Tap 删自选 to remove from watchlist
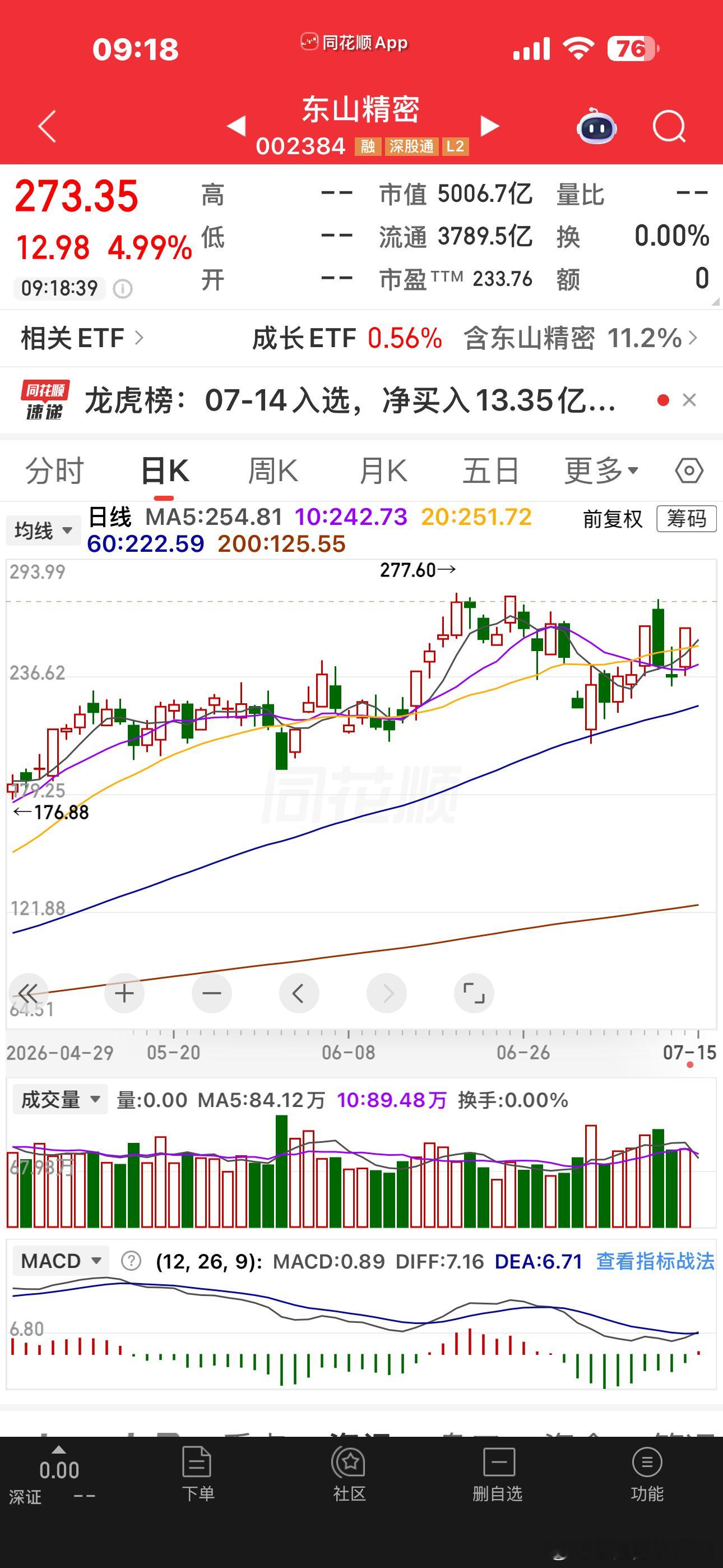Screen dimensions: 723x1568 tap(498, 1474)
